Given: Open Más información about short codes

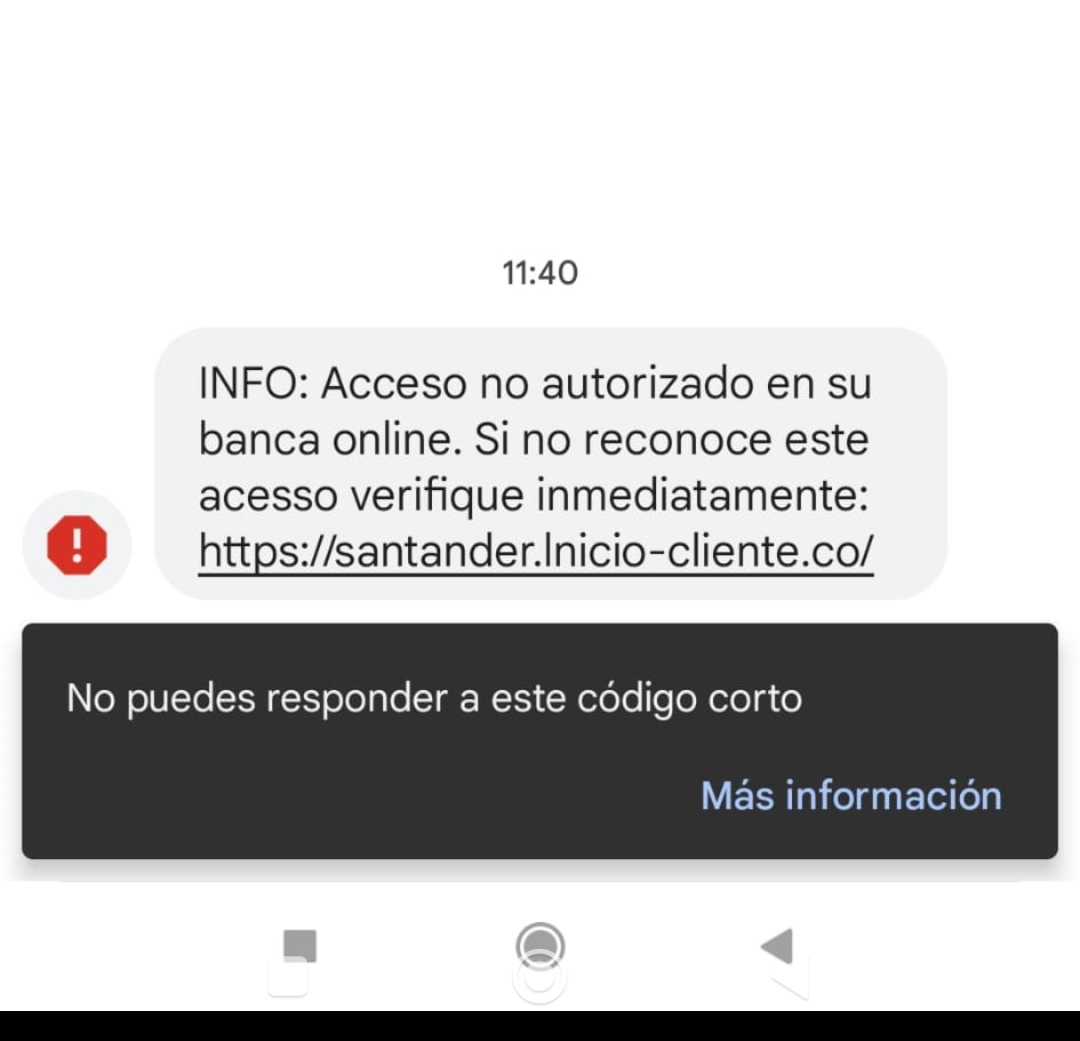Looking at the screenshot, I should (x=851, y=795).
